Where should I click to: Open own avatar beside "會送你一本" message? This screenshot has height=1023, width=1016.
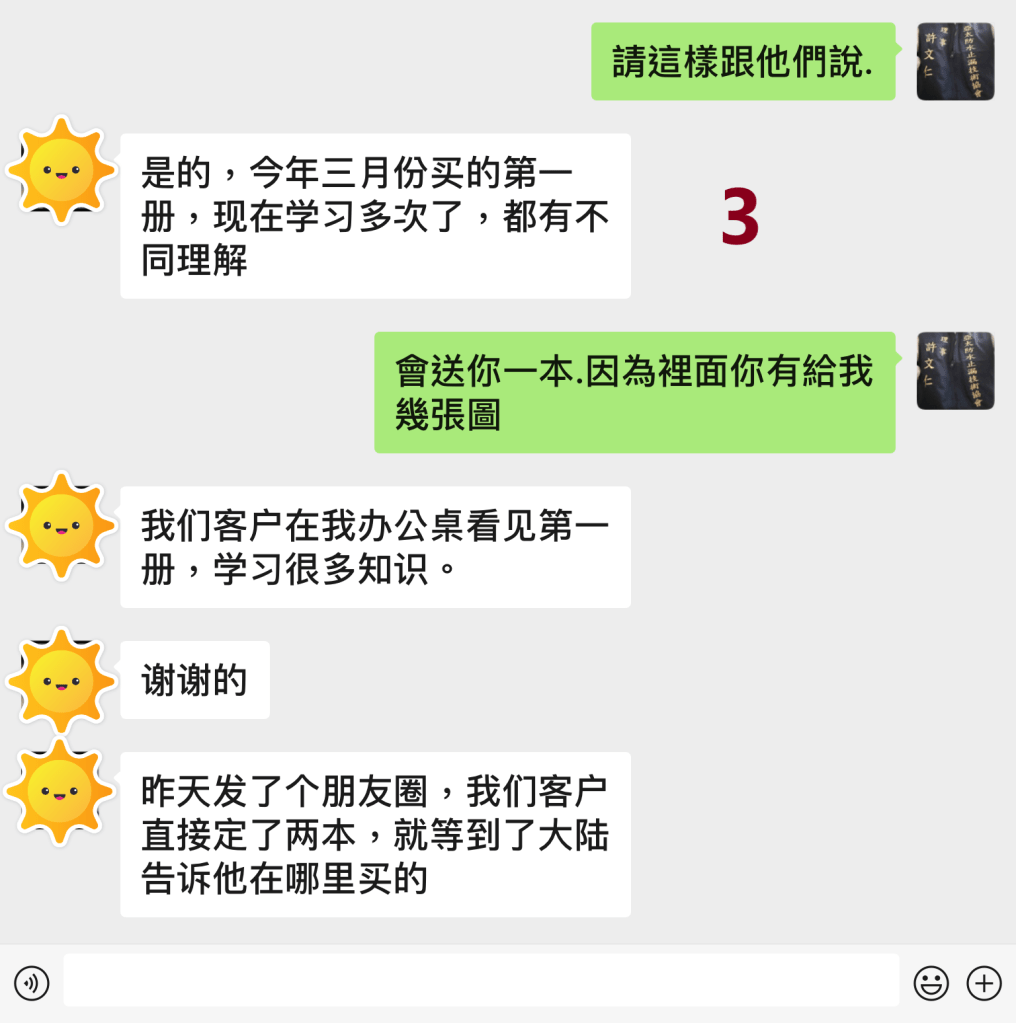(x=955, y=371)
